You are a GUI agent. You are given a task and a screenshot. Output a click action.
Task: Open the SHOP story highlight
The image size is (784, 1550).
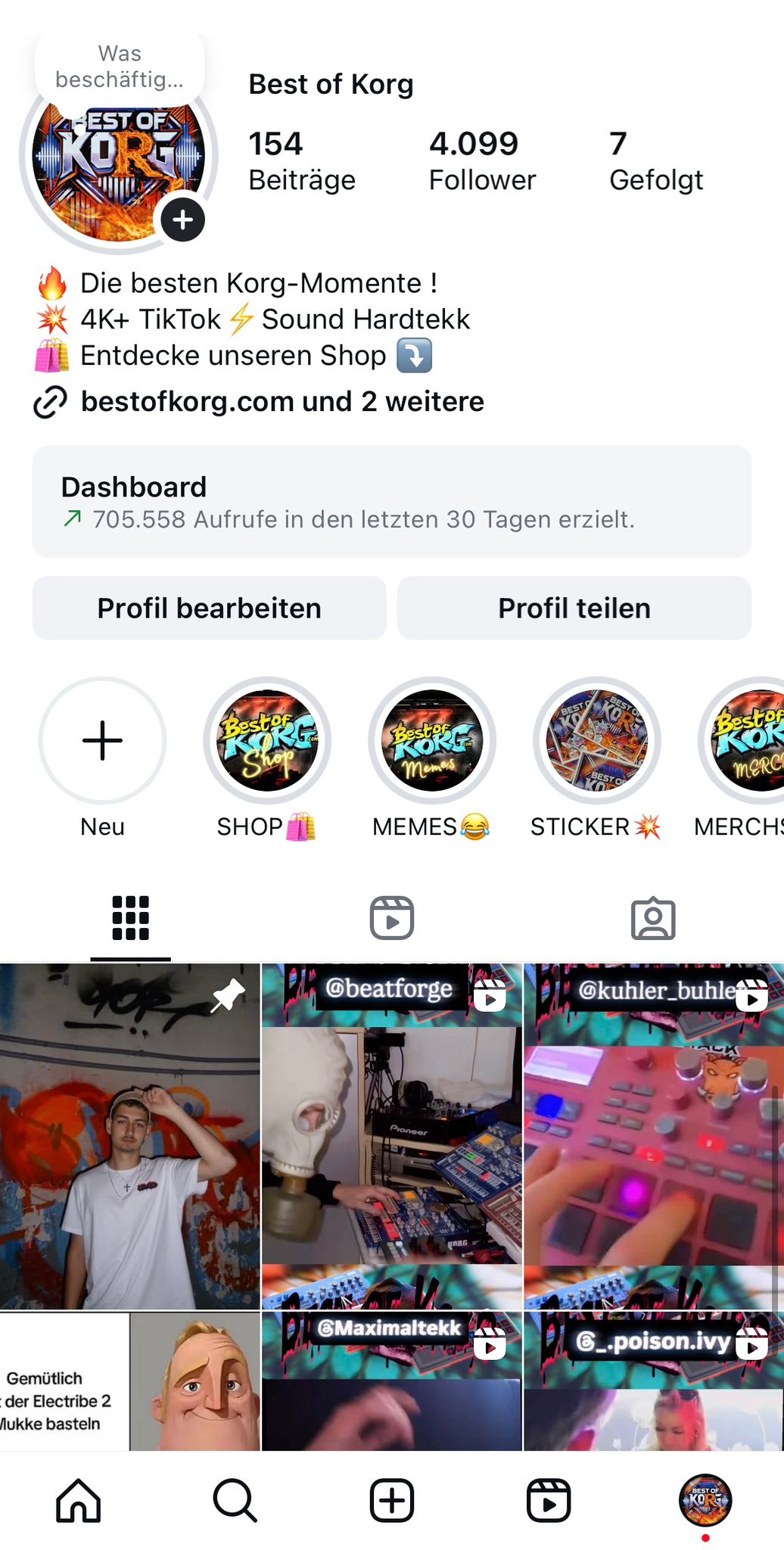click(x=267, y=740)
